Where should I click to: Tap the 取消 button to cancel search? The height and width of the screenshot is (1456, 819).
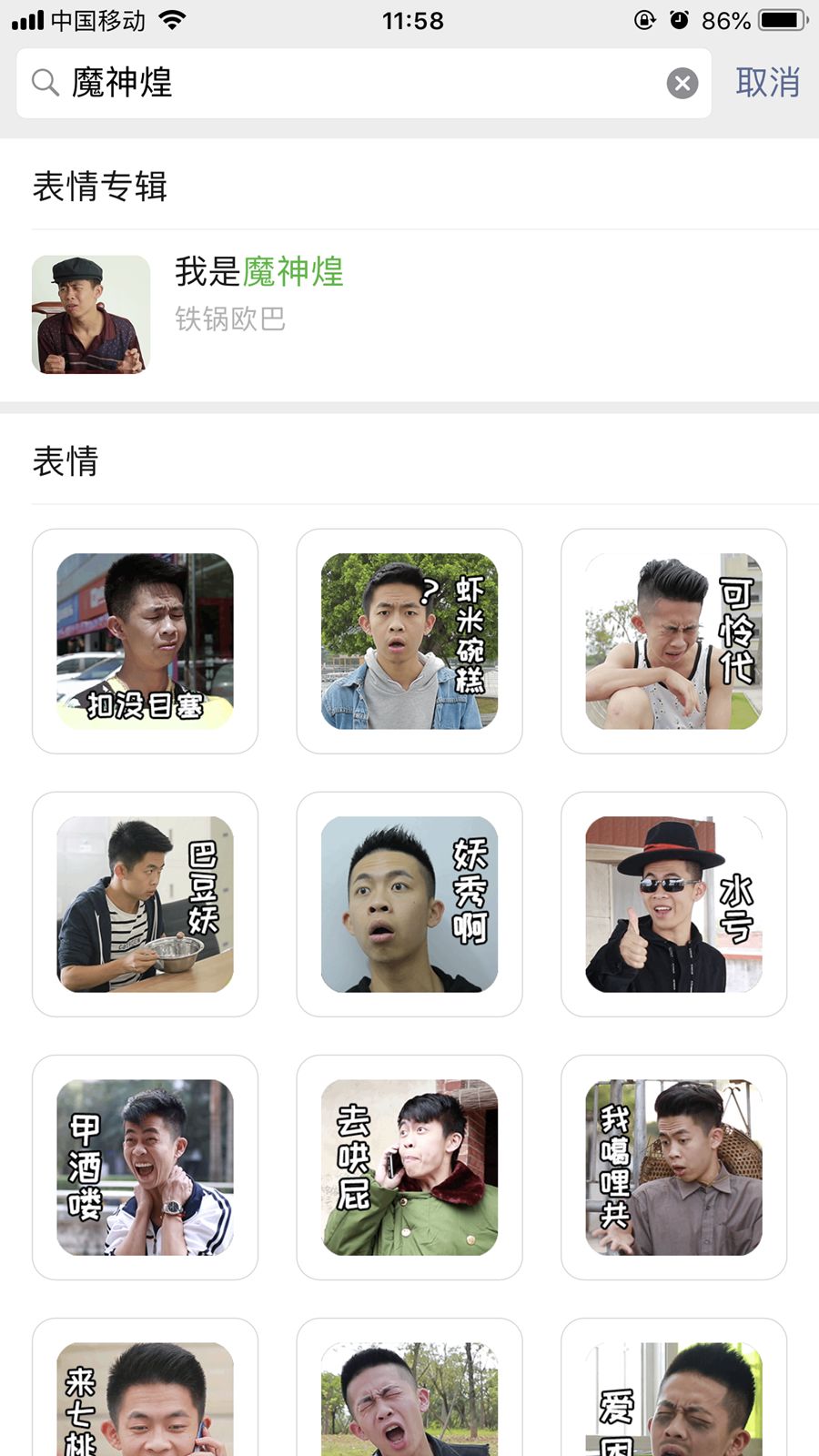pyautogui.click(x=767, y=84)
